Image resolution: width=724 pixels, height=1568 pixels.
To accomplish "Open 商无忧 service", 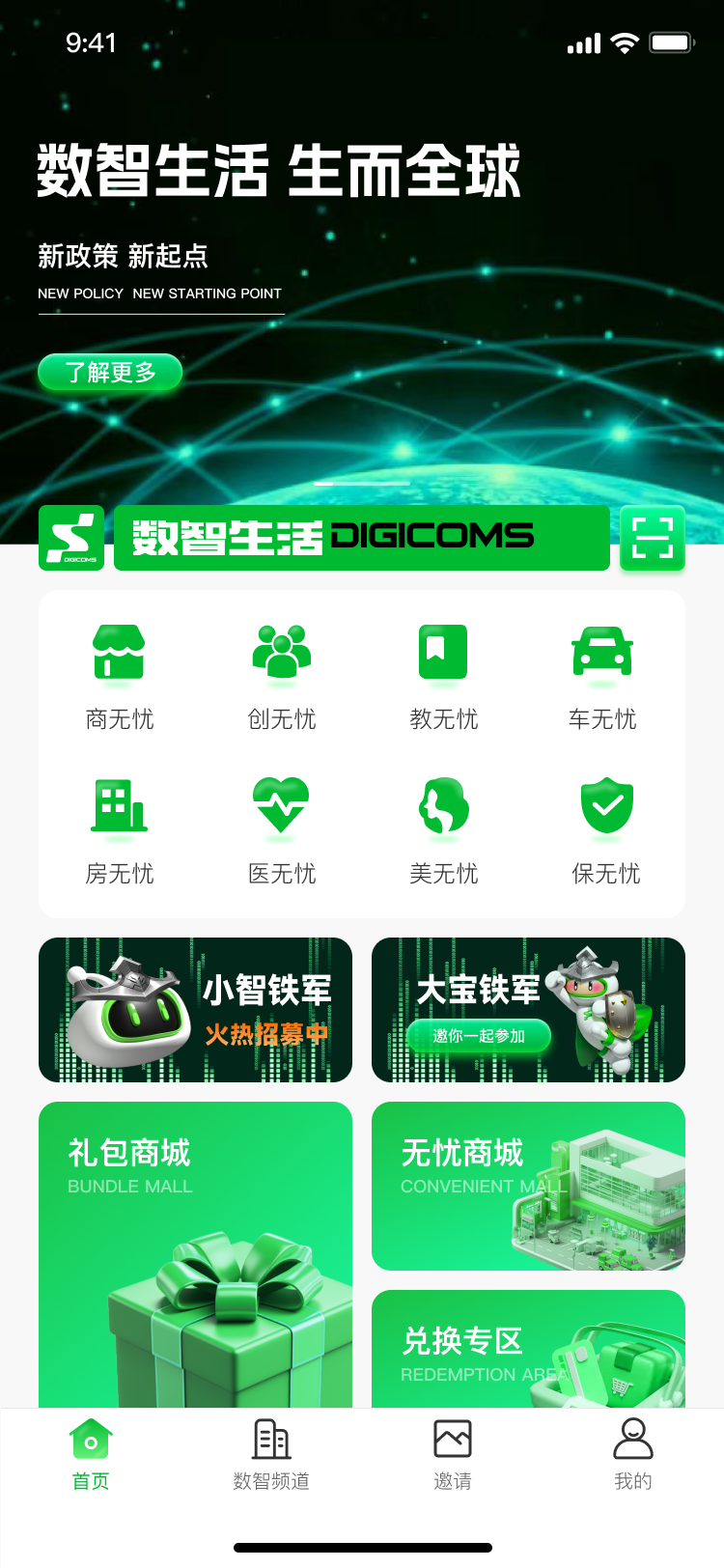I will (119, 675).
